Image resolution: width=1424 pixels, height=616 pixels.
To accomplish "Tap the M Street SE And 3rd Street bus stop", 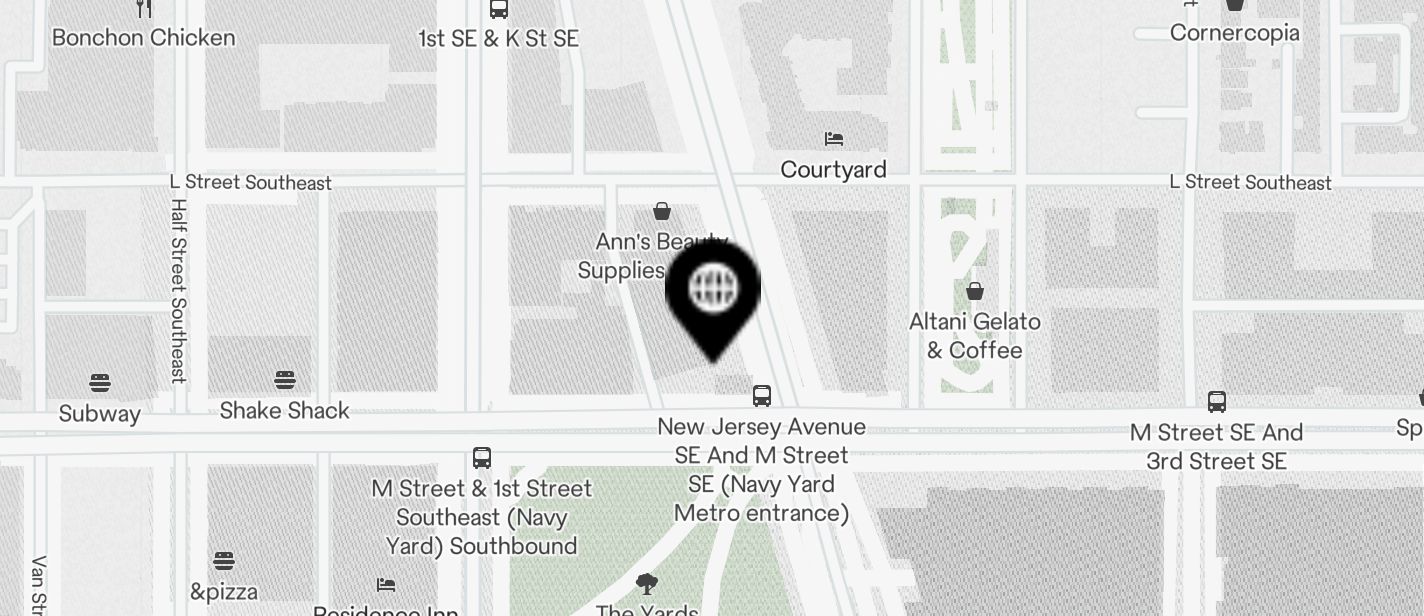I will pyautogui.click(x=1217, y=402).
